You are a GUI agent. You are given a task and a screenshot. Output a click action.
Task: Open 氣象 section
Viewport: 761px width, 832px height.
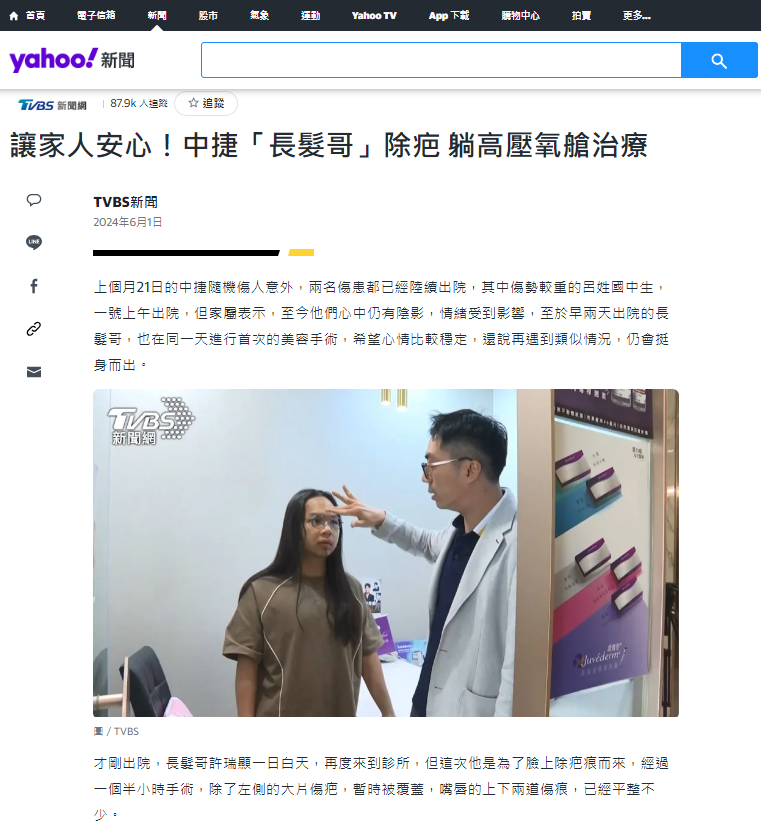[259, 15]
